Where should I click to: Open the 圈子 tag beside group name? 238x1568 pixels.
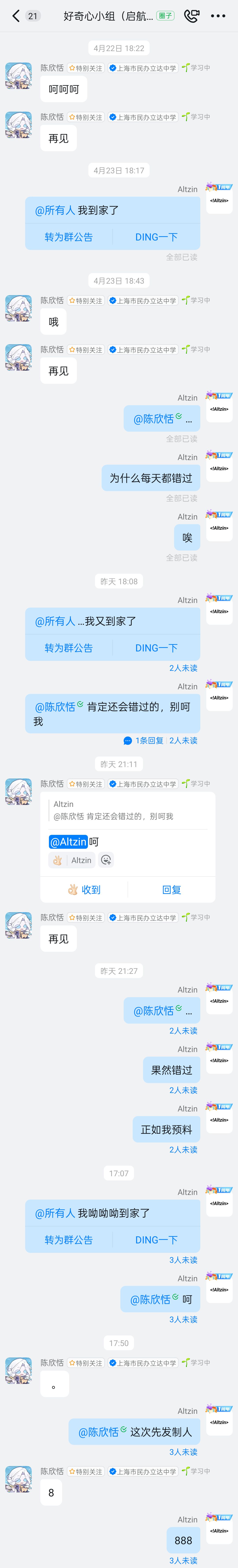coord(165,16)
